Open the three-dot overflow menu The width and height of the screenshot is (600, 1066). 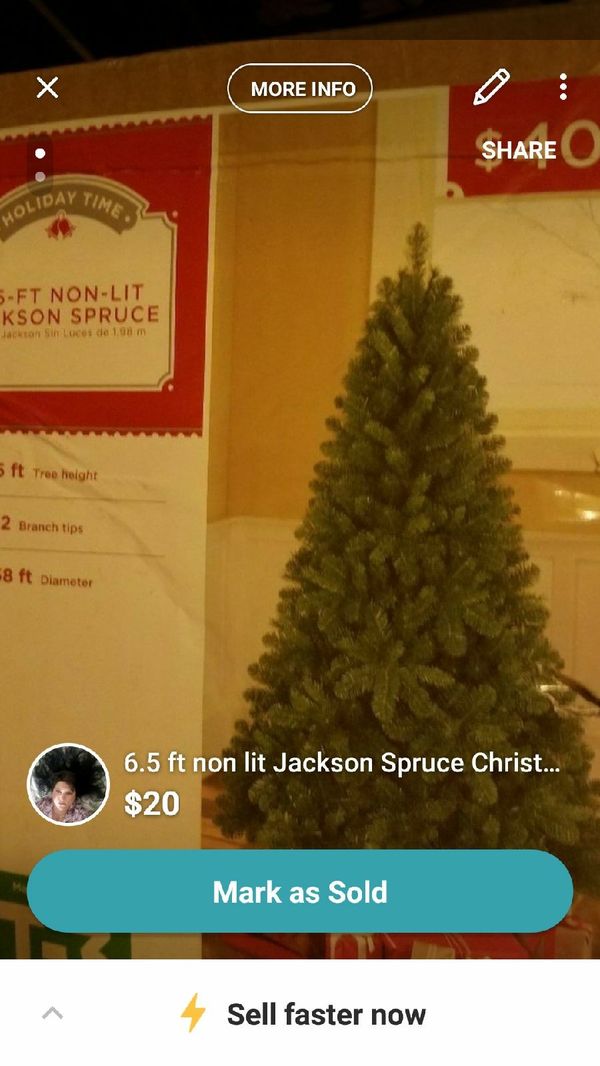(x=563, y=87)
